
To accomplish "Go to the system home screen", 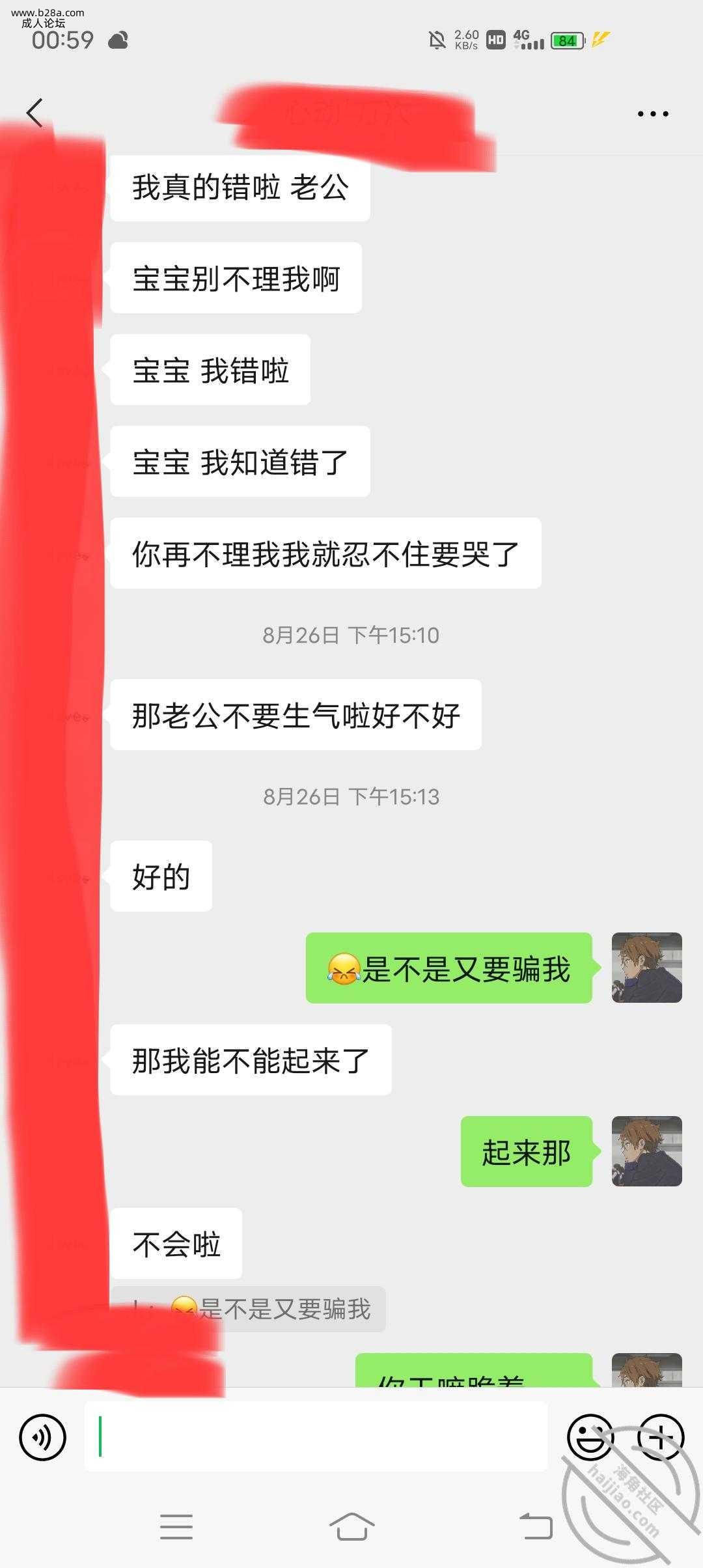I will (x=351, y=1526).
